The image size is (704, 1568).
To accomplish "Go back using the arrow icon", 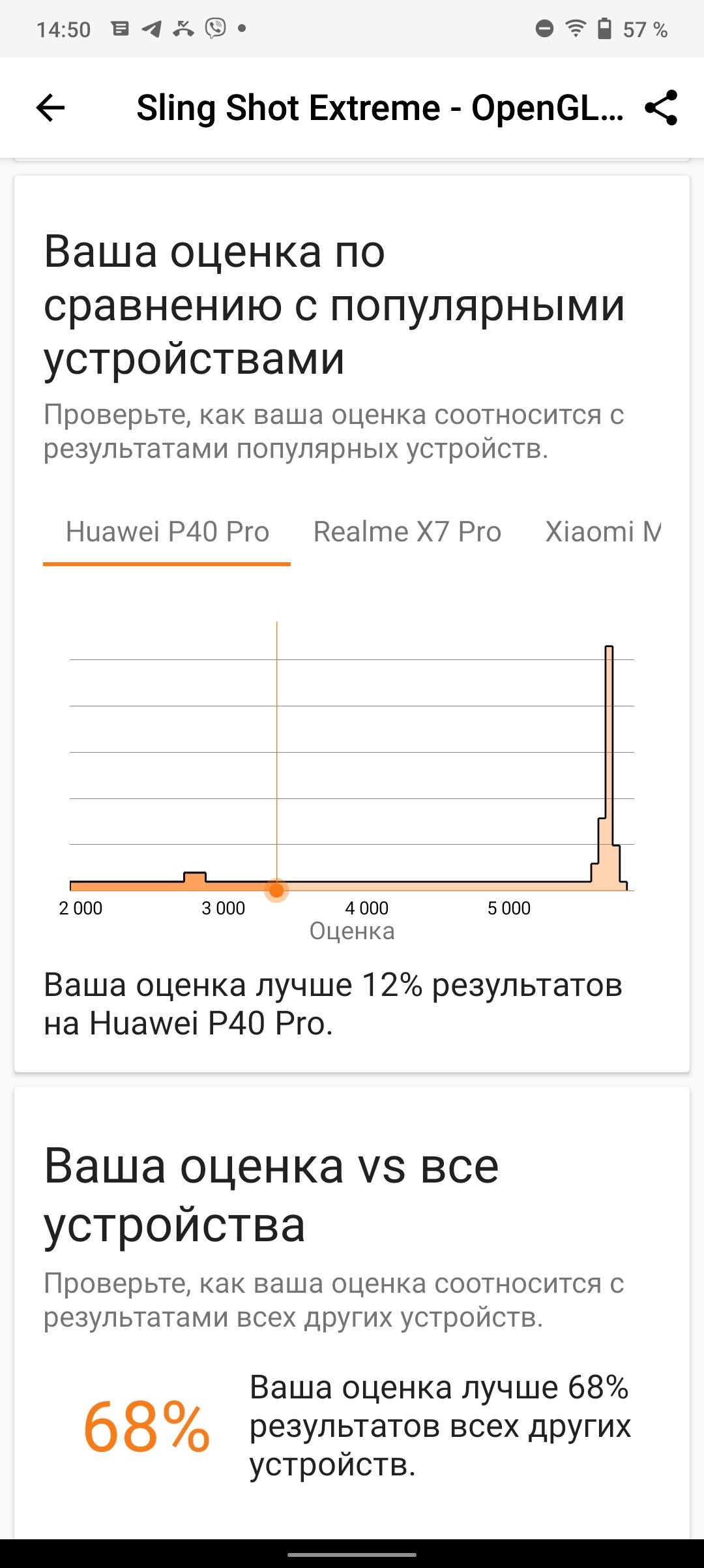I will tap(51, 108).
